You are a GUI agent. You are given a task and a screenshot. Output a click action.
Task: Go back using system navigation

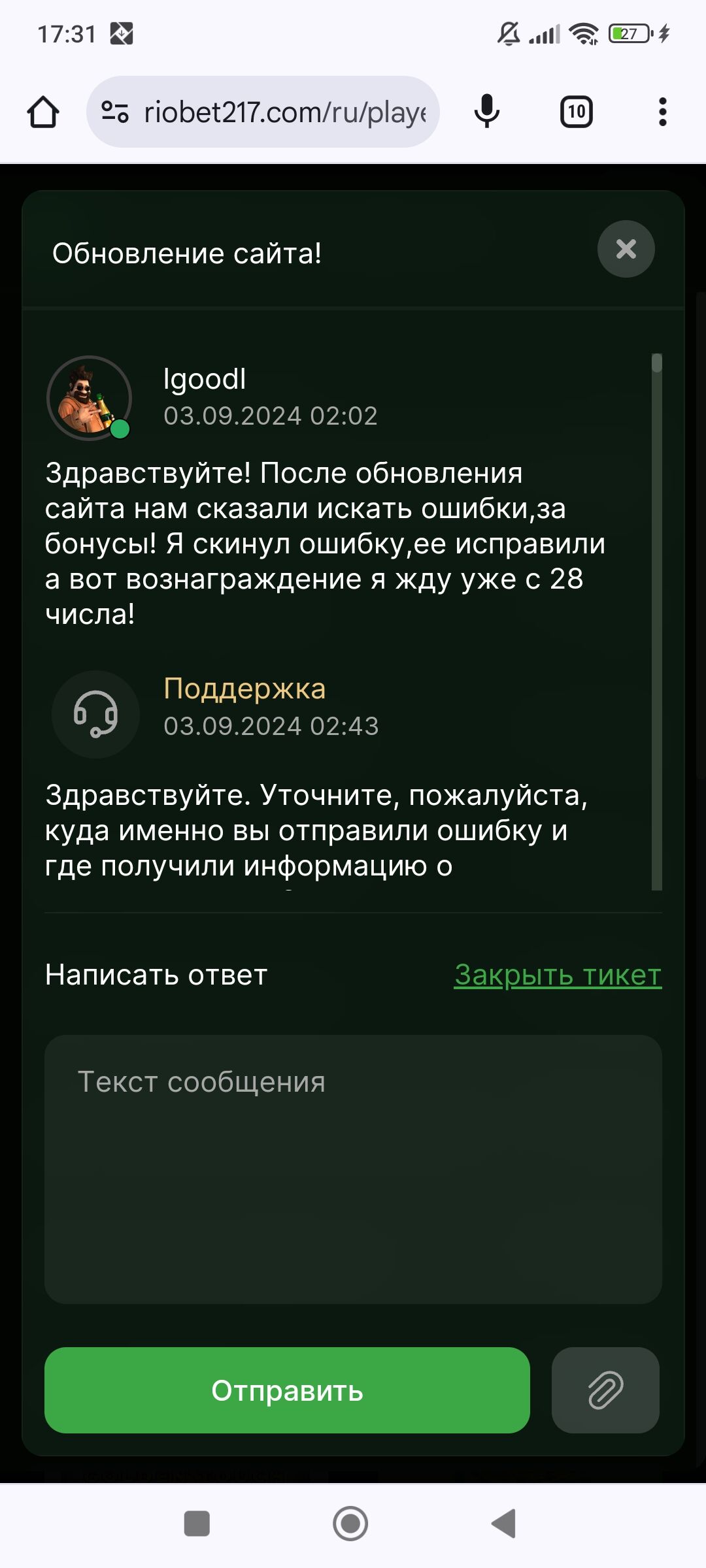(504, 1524)
